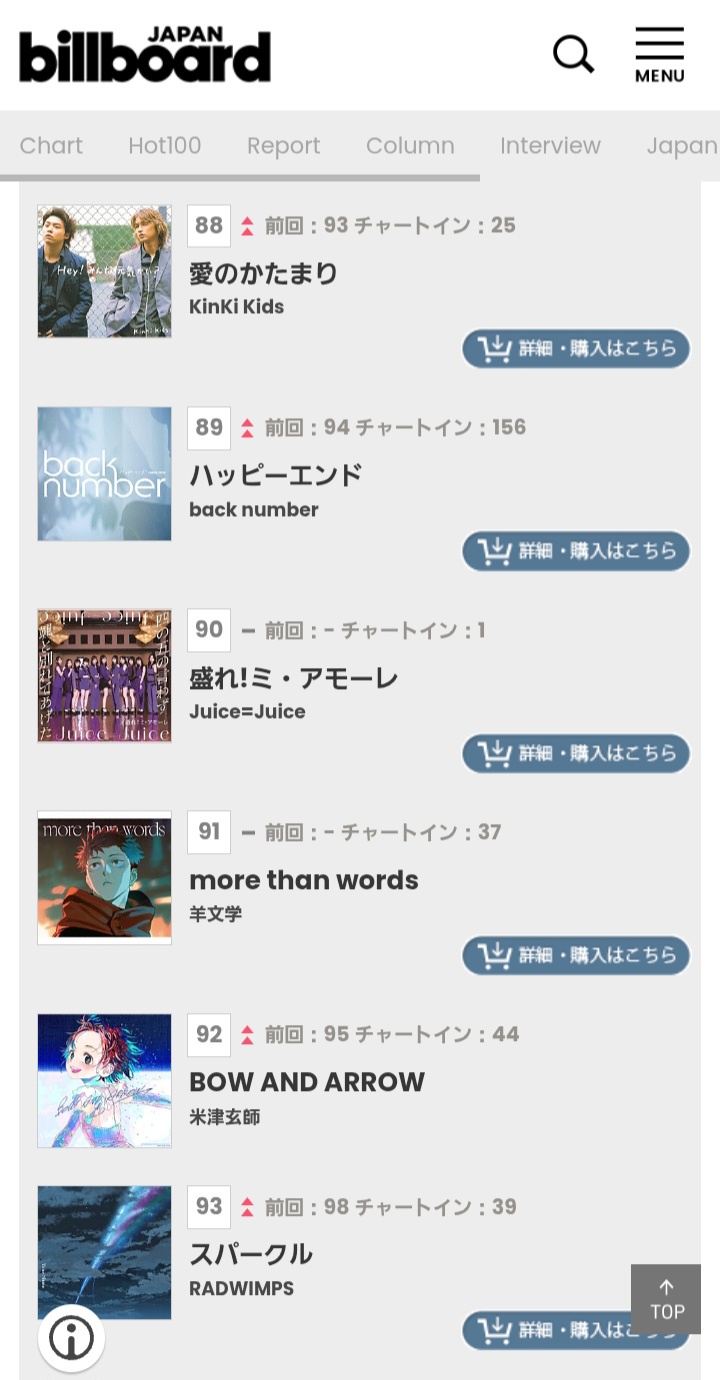This screenshot has width=720, height=1380.
Task: Switch to the Chart tab
Action: coord(51,146)
